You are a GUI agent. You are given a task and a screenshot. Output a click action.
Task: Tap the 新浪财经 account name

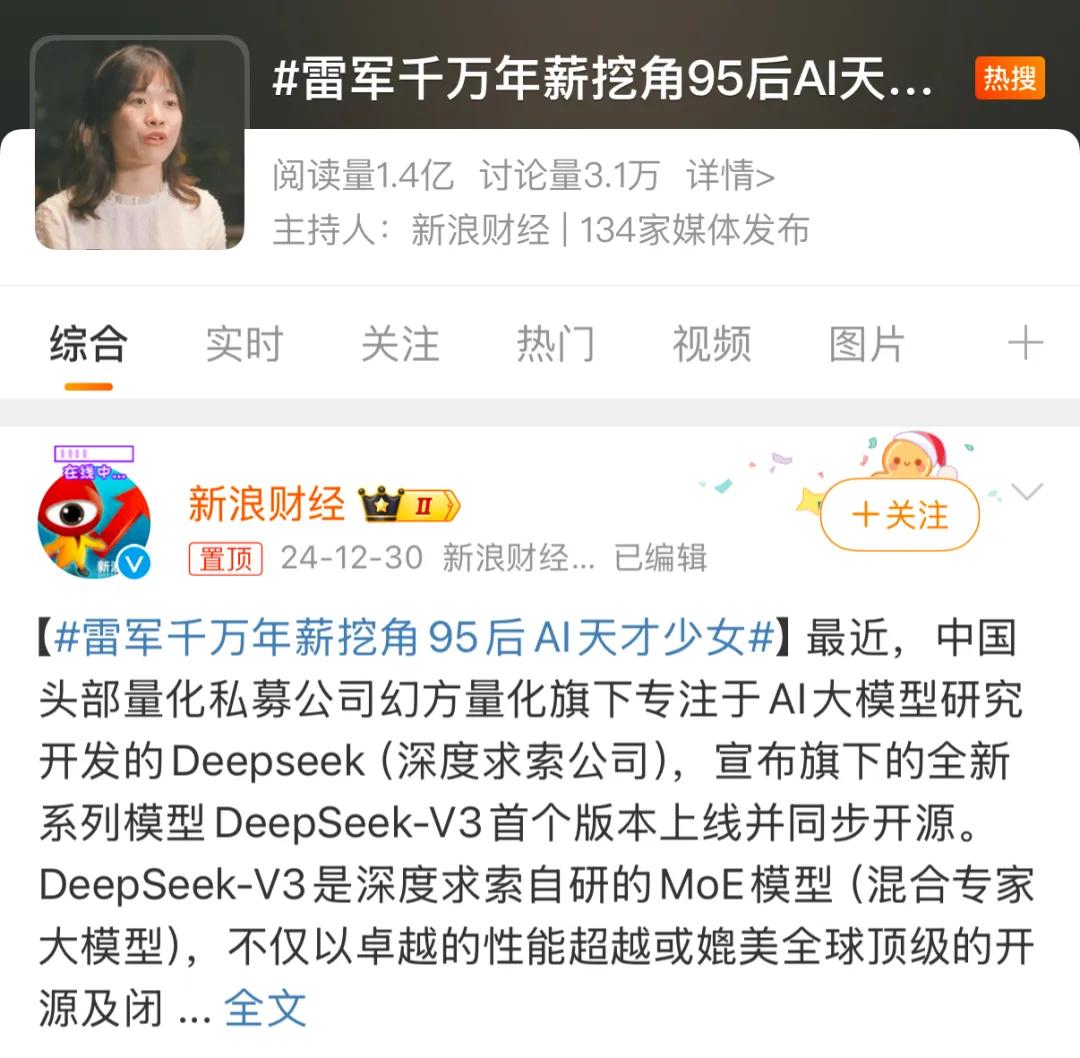(x=266, y=504)
